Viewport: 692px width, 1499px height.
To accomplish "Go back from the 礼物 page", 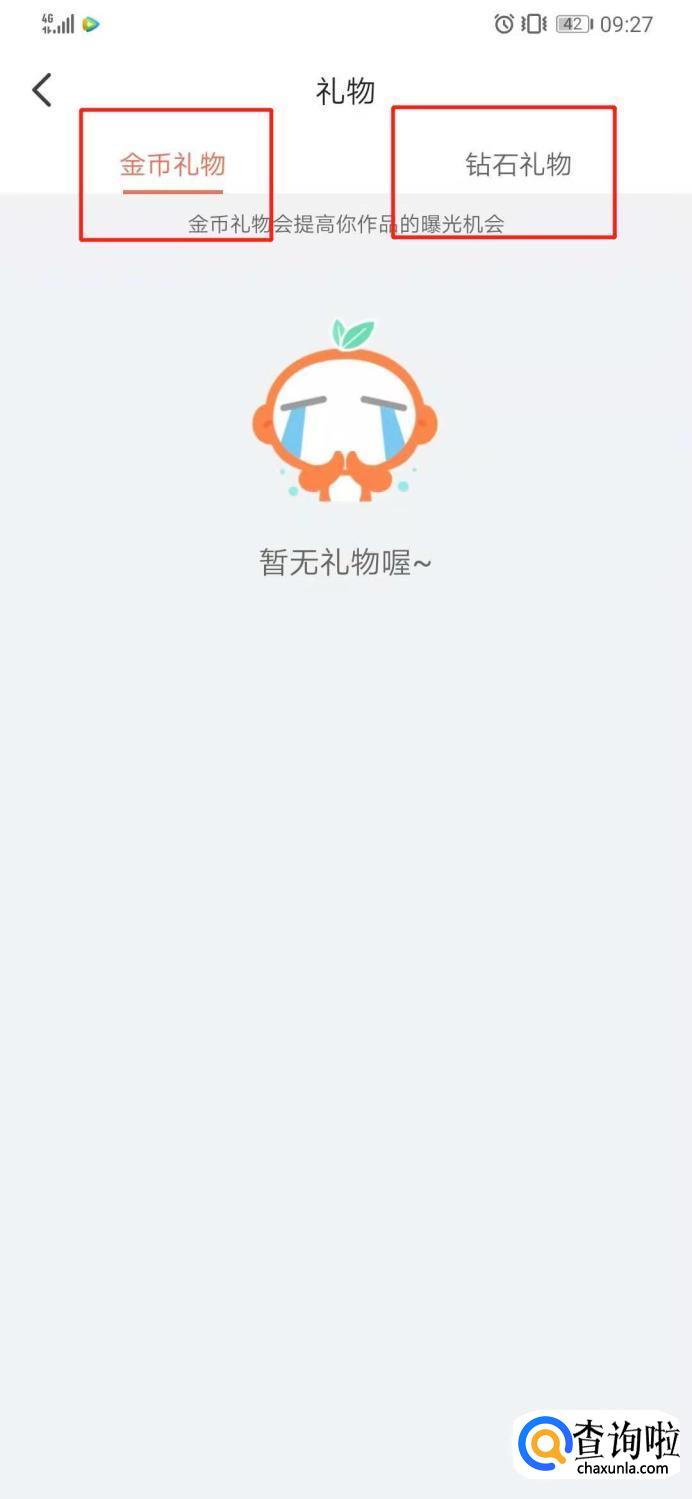I will [x=42, y=90].
